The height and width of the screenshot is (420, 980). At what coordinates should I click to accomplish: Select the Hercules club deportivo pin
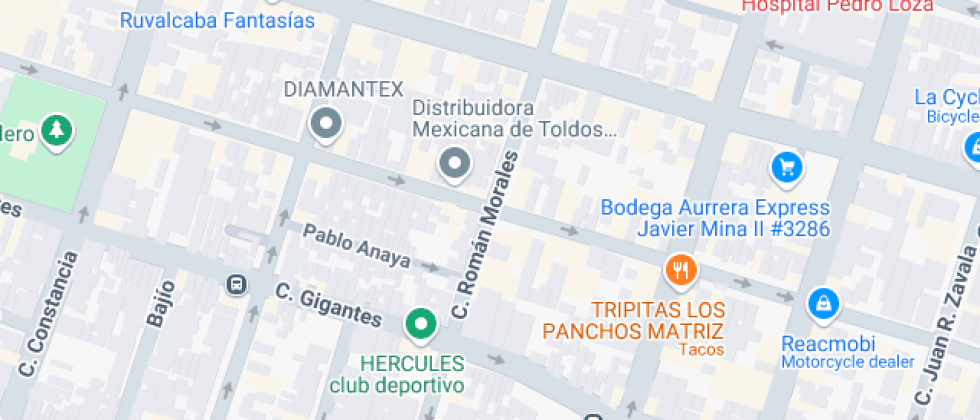pyautogui.click(x=422, y=324)
